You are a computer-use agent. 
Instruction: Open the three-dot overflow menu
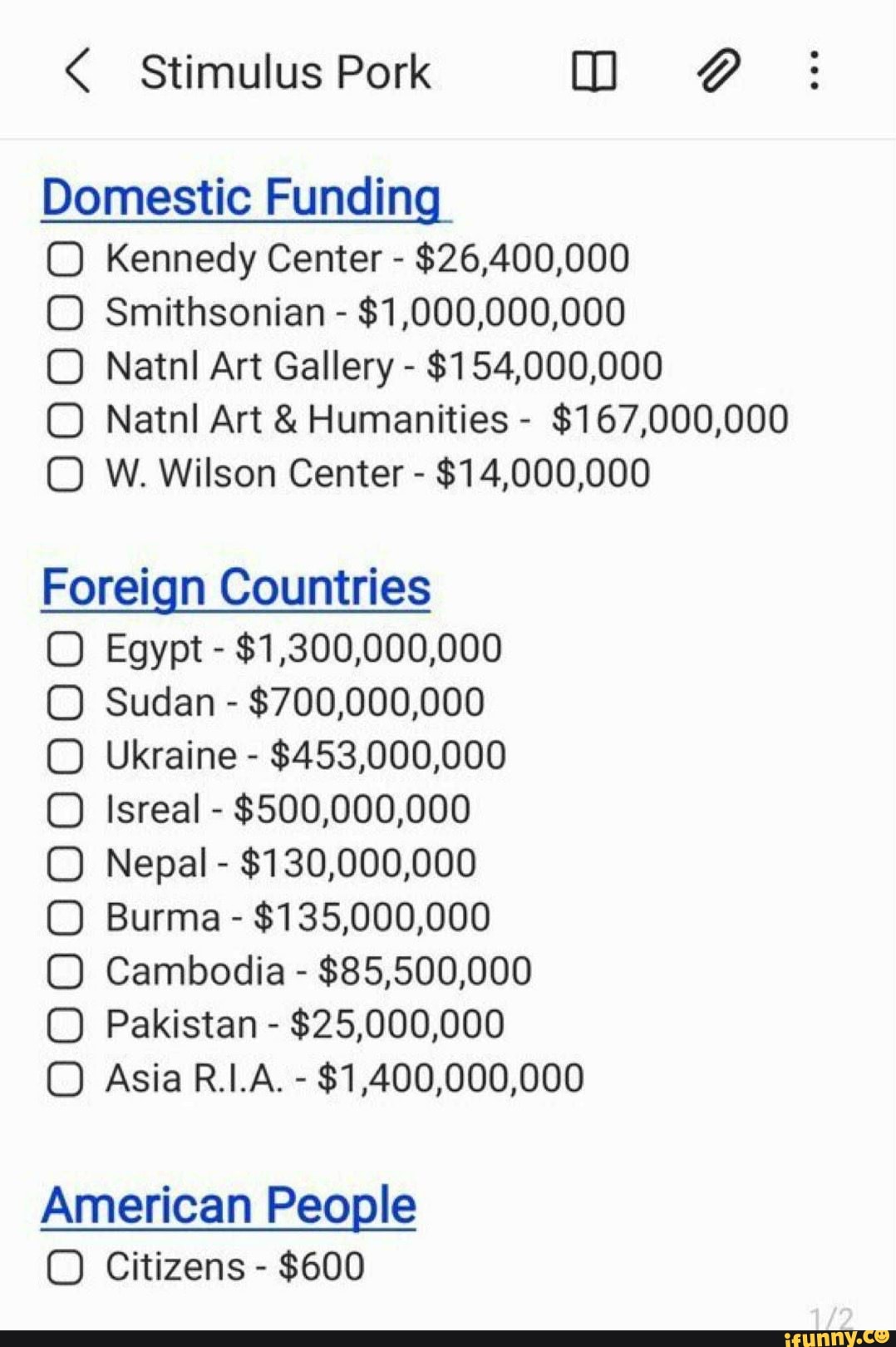click(815, 71)
